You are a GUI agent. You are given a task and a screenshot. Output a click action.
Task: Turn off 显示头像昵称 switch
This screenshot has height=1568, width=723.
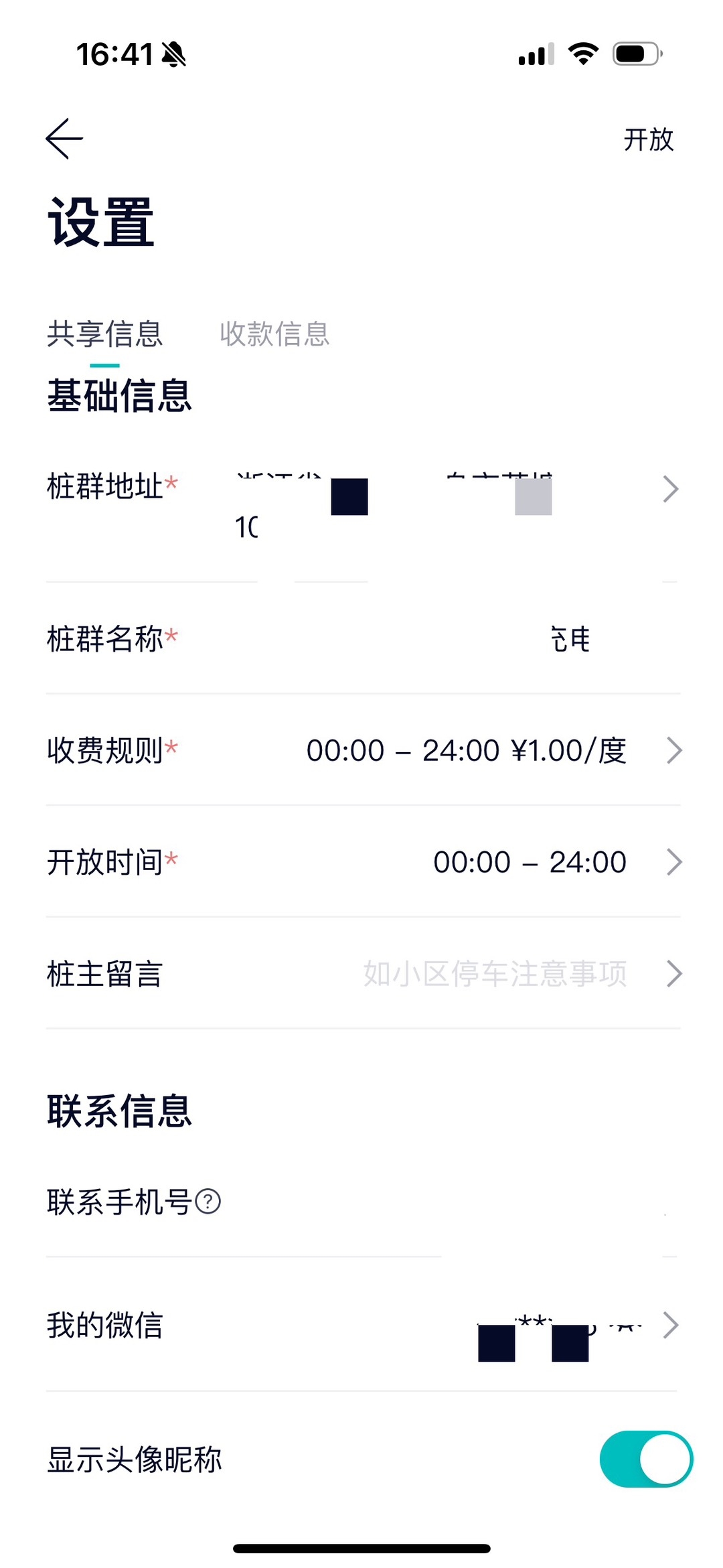646,1459
